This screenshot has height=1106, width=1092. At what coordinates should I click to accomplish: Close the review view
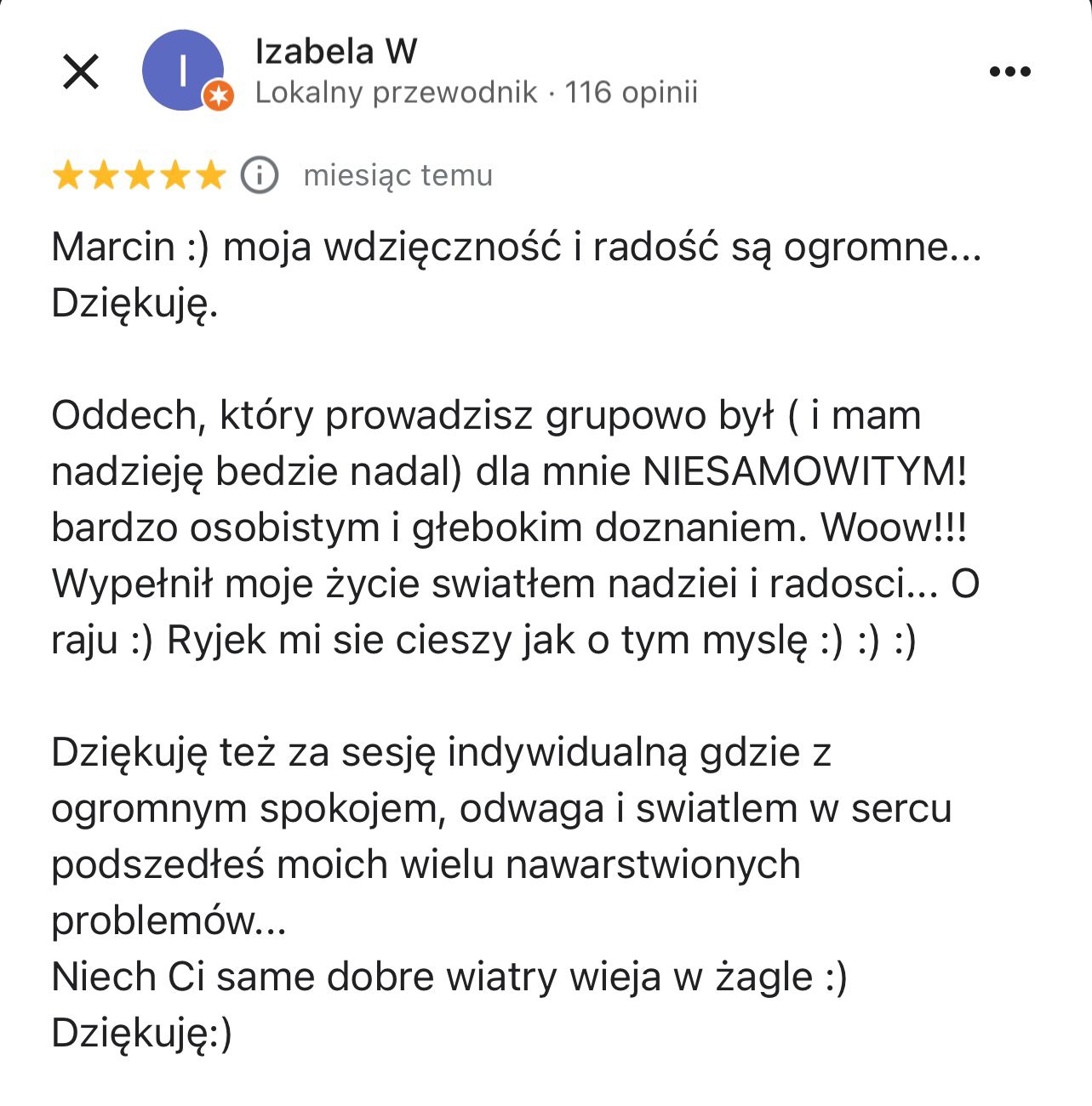coord(82,71)
